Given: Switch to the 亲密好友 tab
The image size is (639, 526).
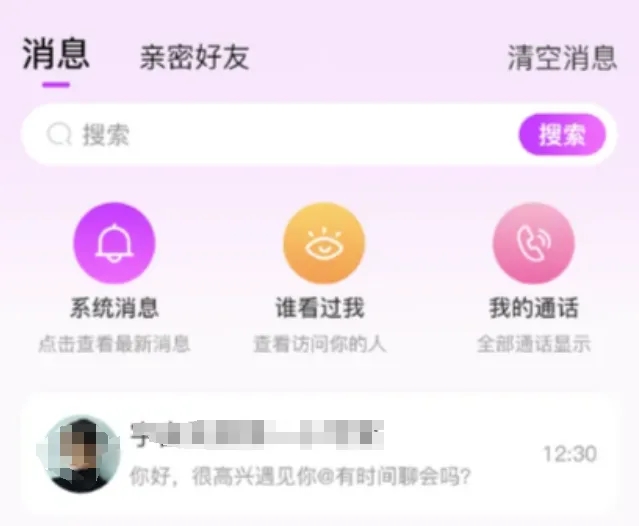Looking at the screenshot, I should coord(194,57).
